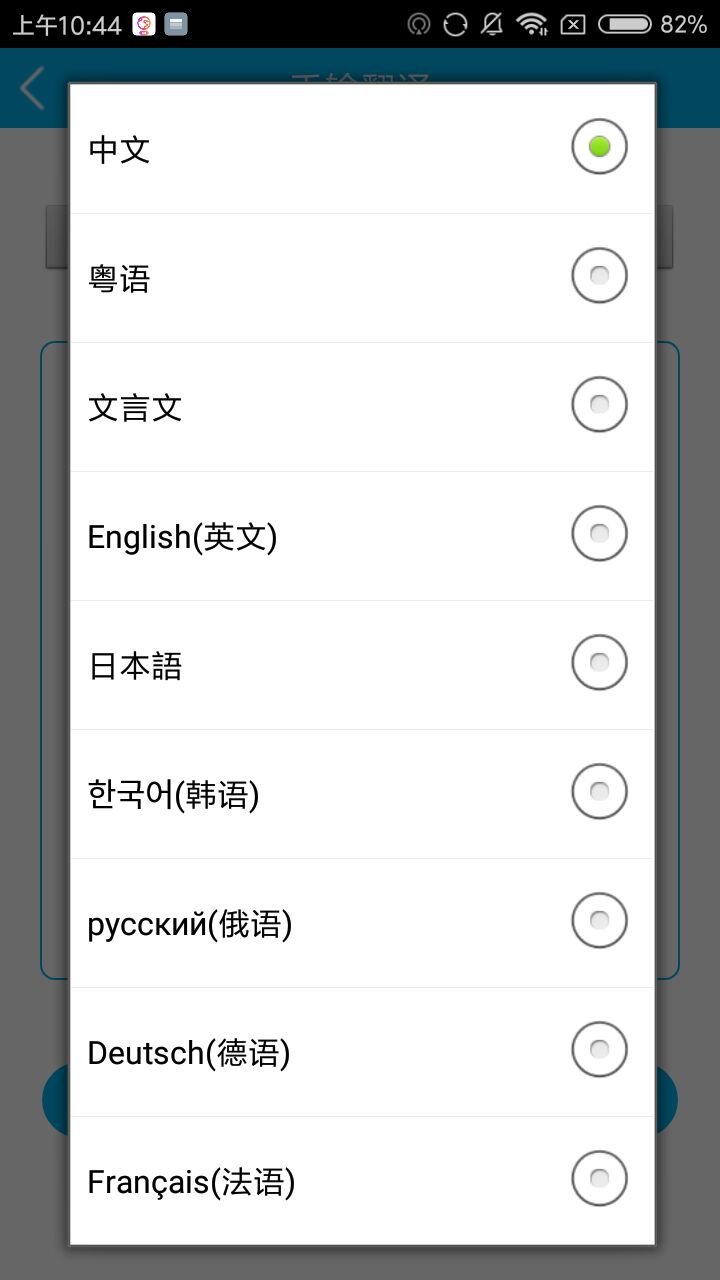
Task: Select 中文 as the language
Action: click(362, 149)
